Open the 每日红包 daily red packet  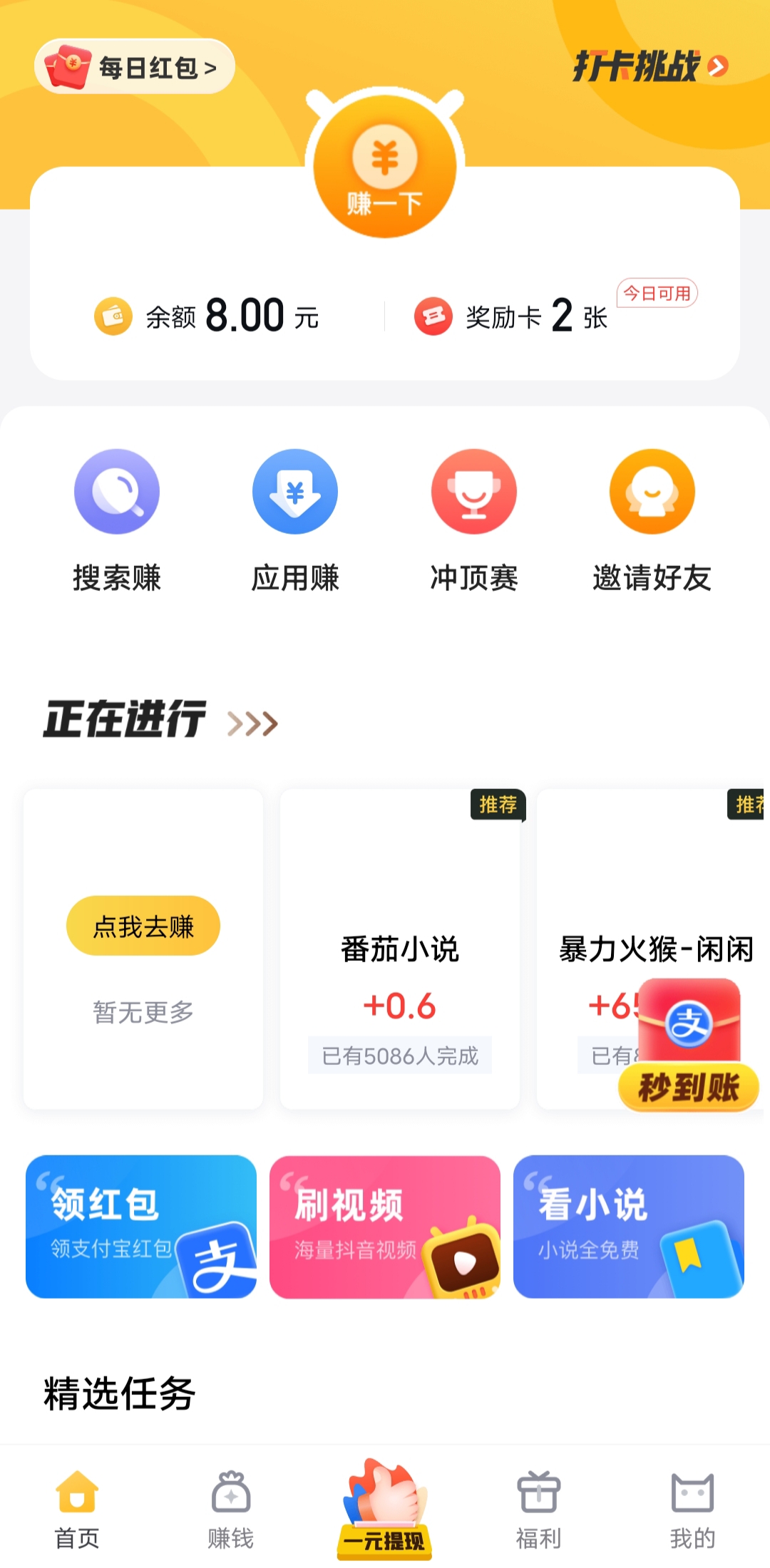(x=135, y=67)
